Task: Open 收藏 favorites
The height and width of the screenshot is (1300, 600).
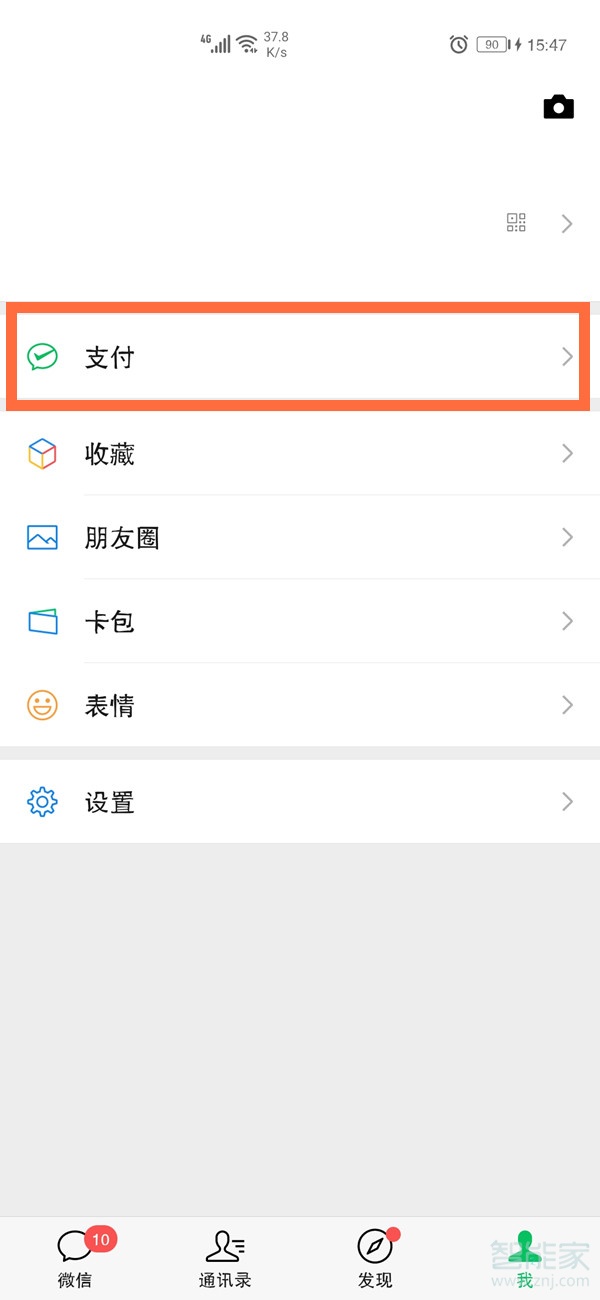Action: point(300,454)
